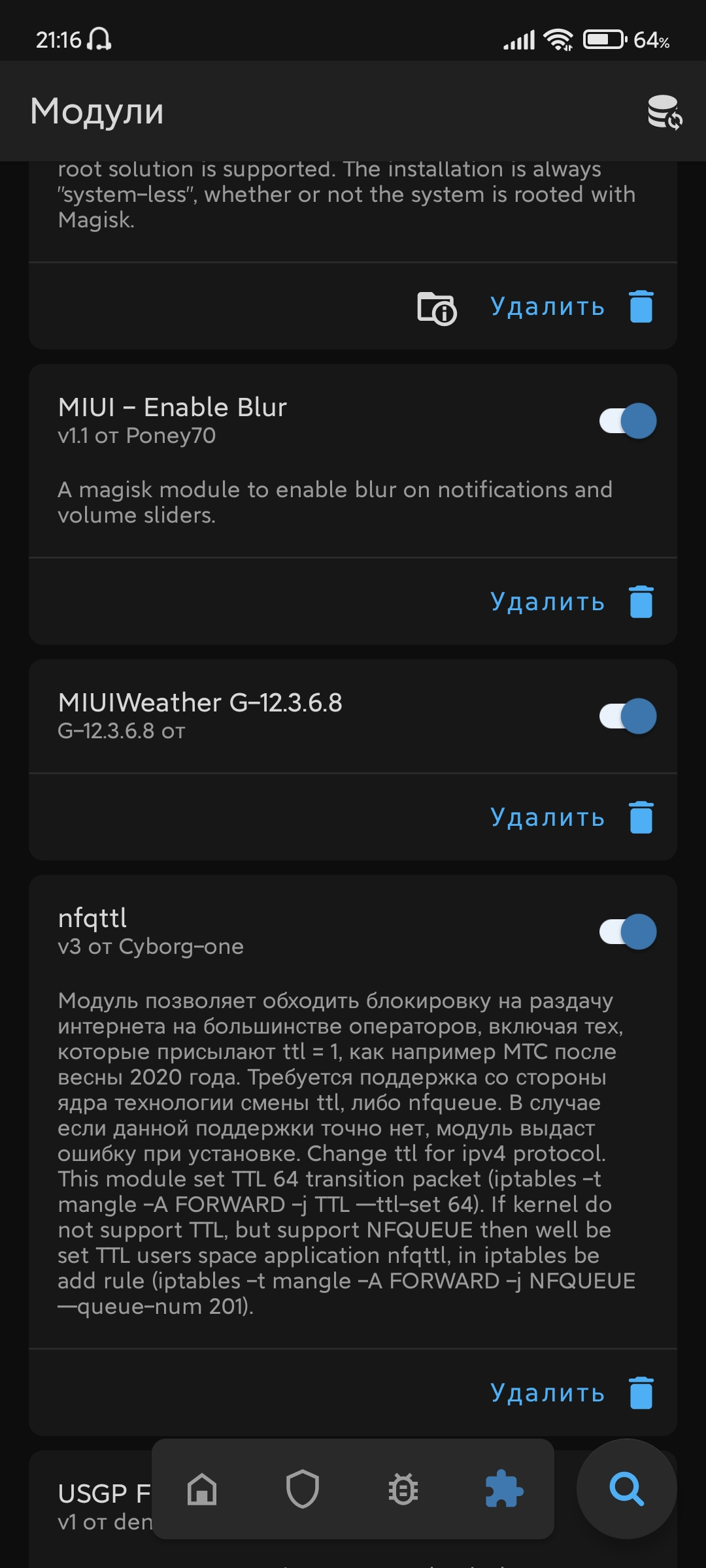Switch off the nfqttl module

pyautogui.click(x=628, y=932)
